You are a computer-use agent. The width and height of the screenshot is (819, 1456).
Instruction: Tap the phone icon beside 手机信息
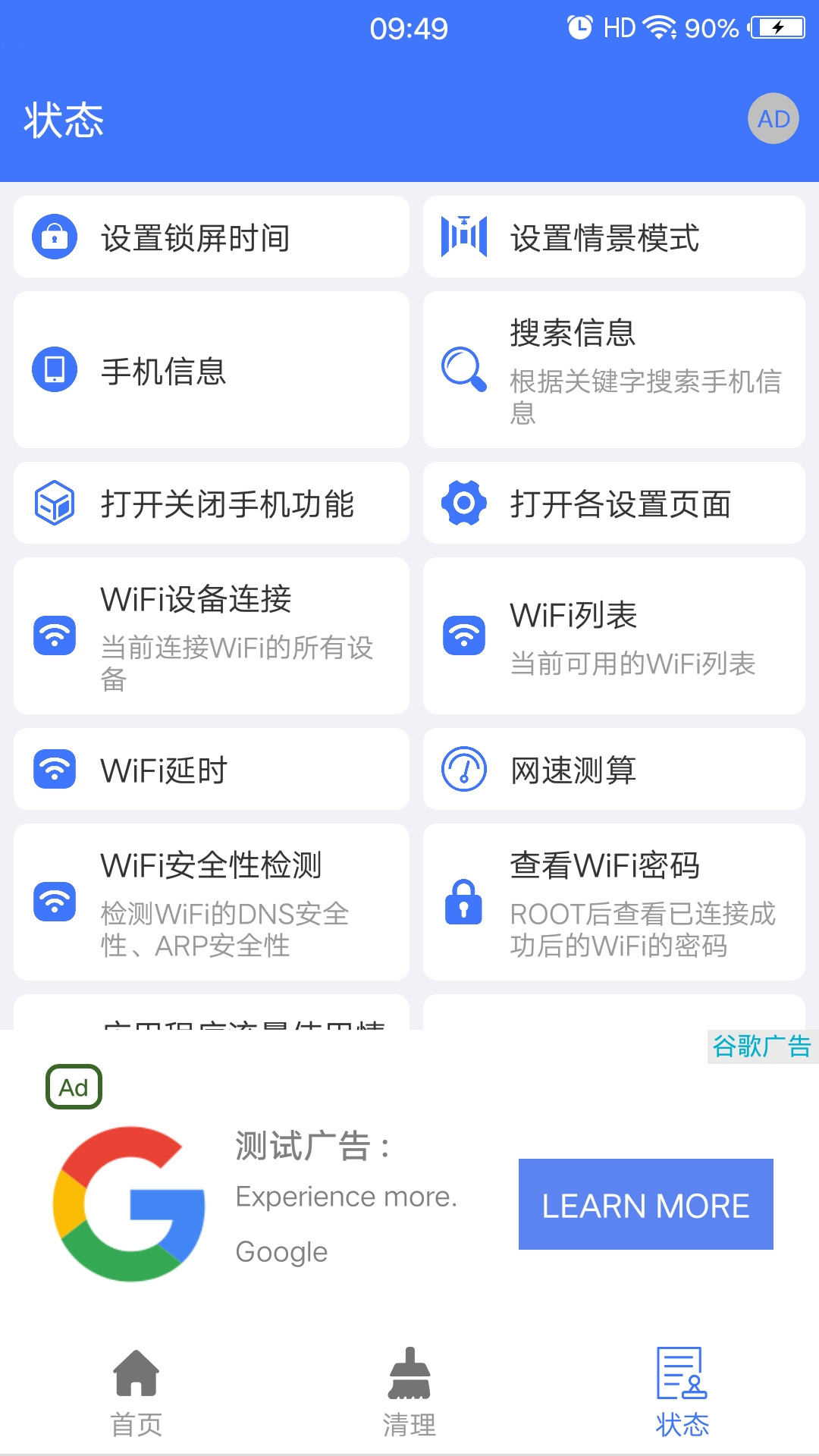pyautogui.click(x=55, y=369)
